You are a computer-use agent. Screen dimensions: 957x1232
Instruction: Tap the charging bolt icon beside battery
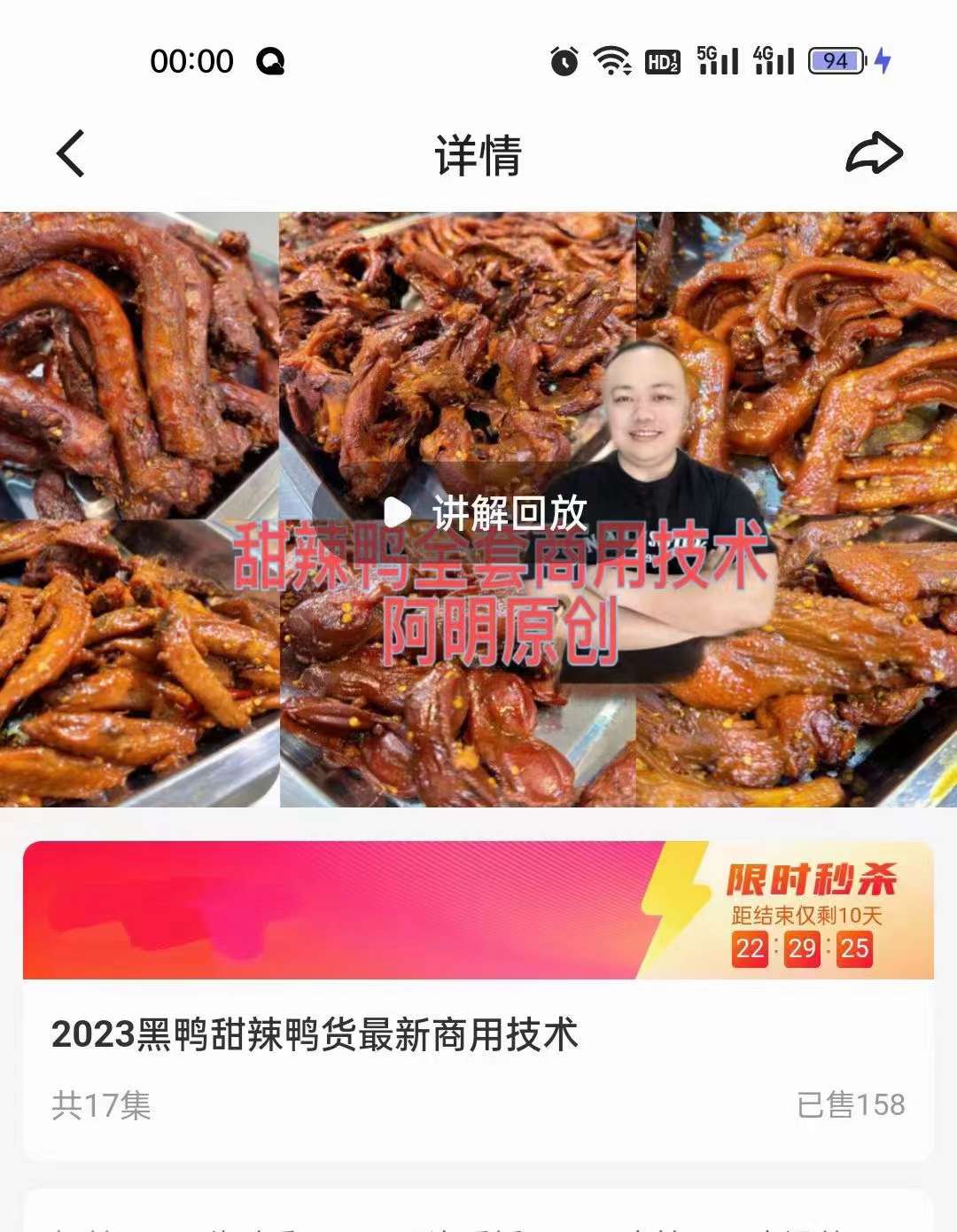[x=882, y=59]
